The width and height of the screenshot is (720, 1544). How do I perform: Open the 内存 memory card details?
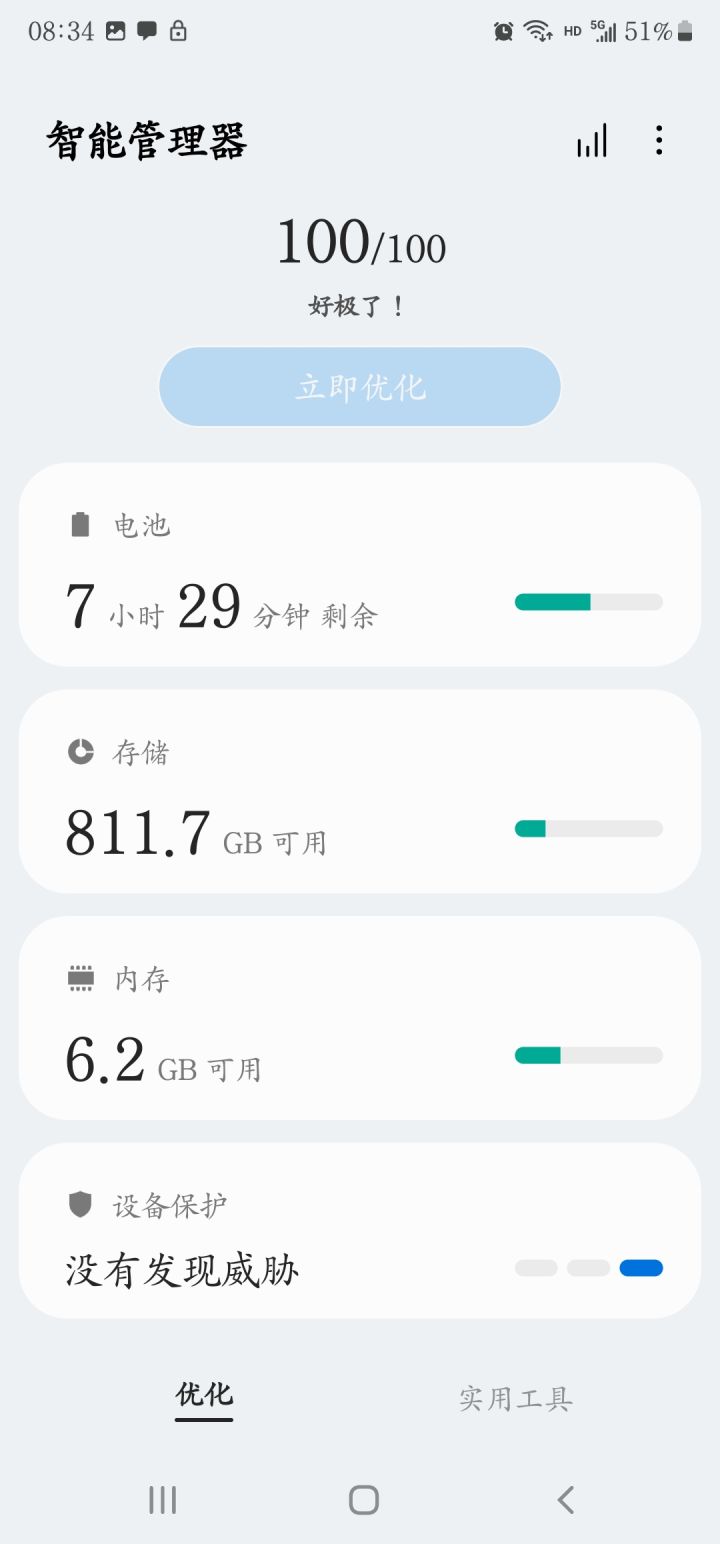point(360,1016)
